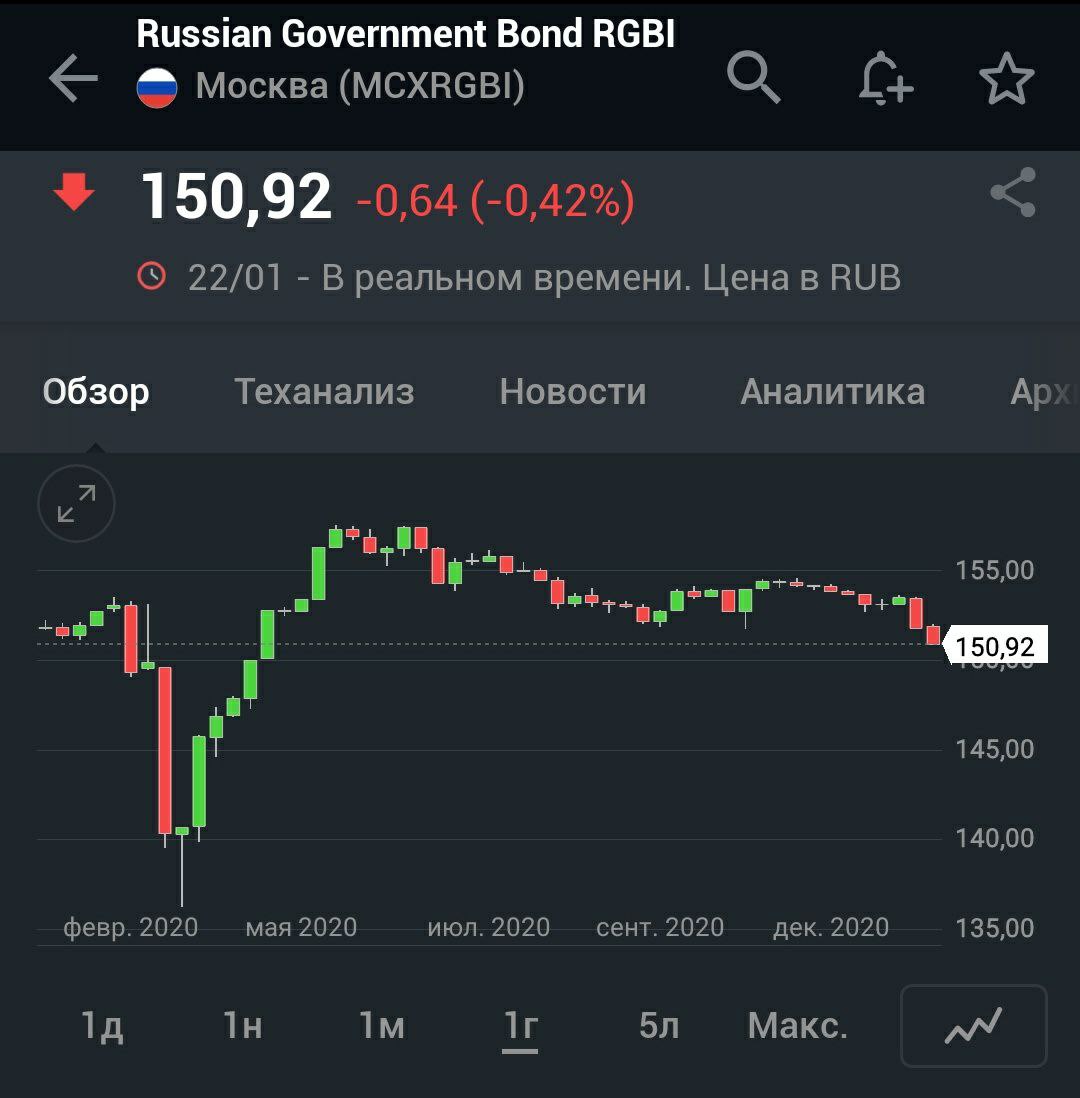Switch to the Обзор tab
The height and width of the screenshot is (1098, 1080).
point(96,391)
